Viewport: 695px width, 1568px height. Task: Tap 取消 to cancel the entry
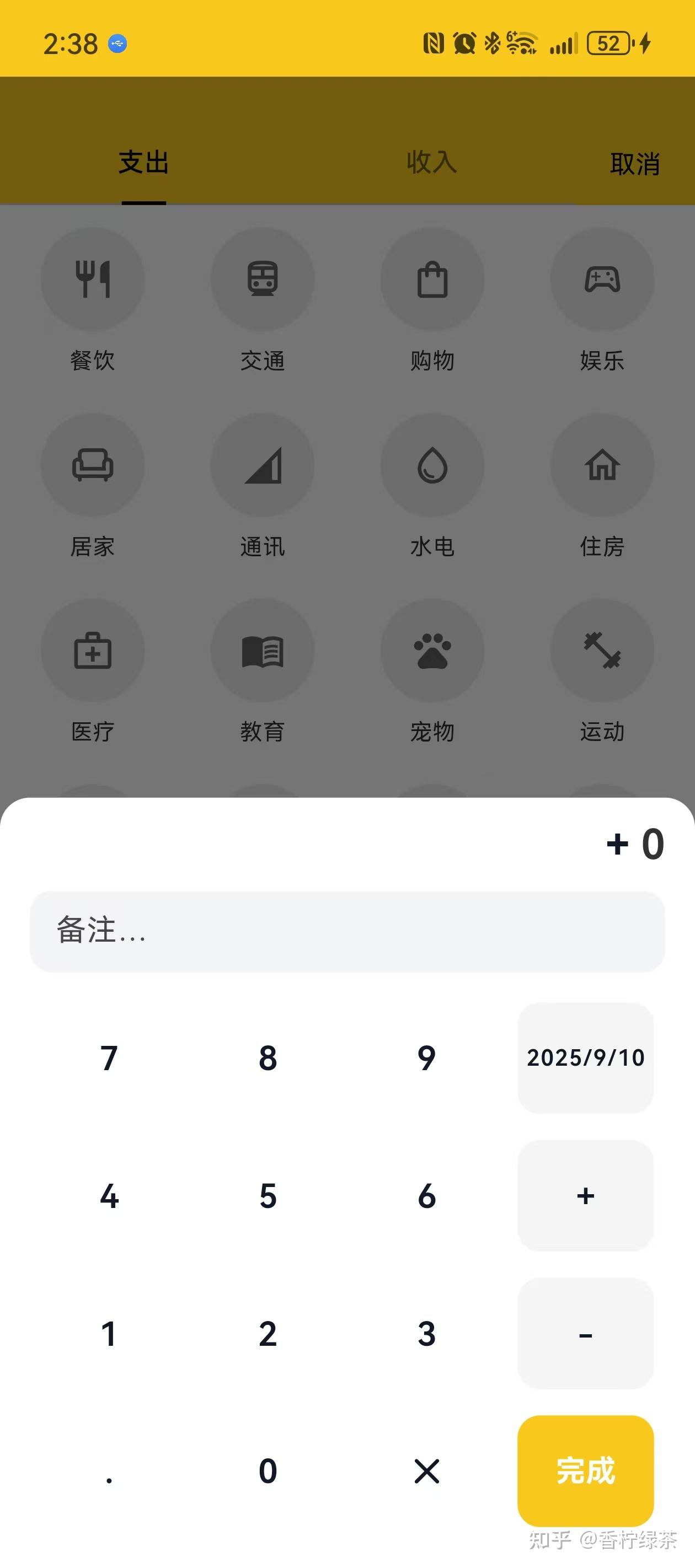pyautogui.click(x=634, y=163)
